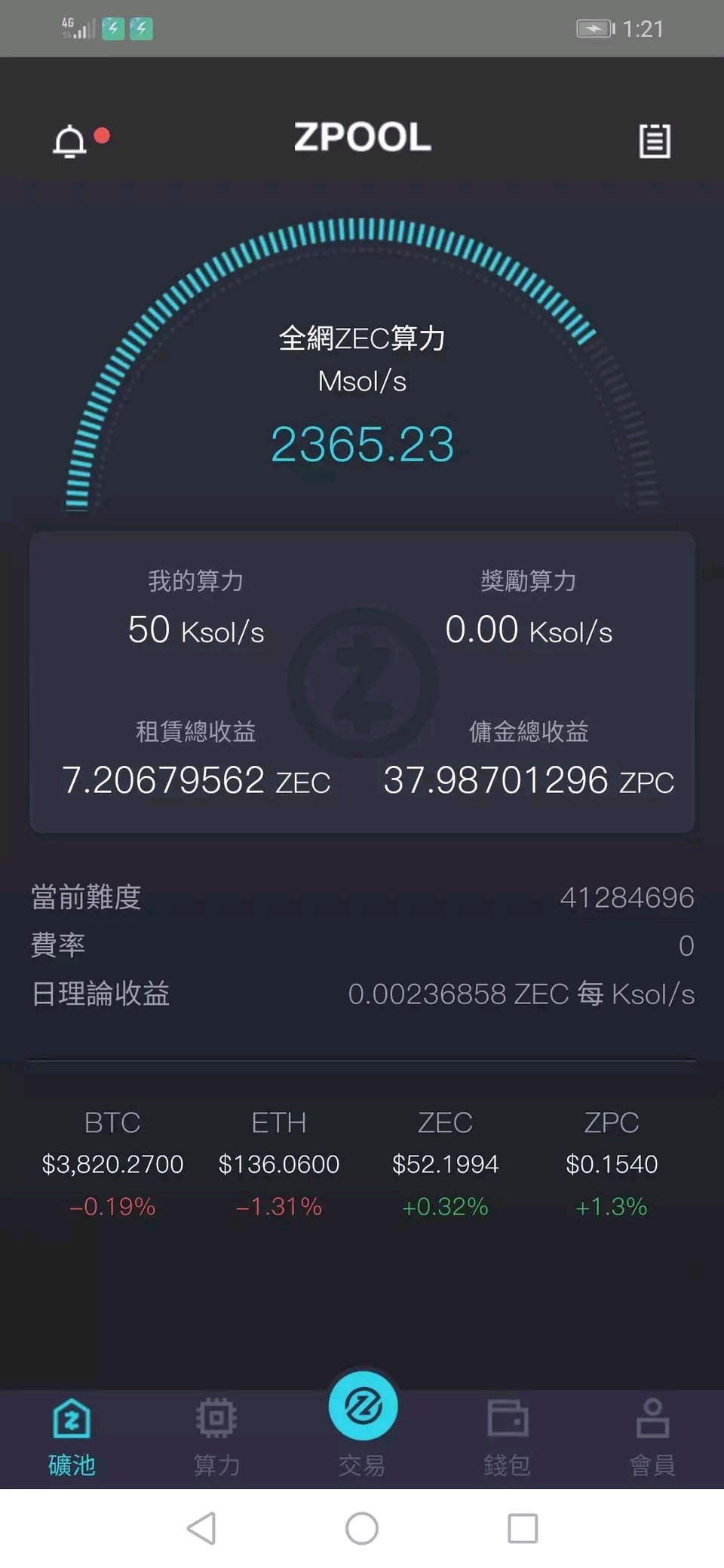Tap the system back button

201,1528
